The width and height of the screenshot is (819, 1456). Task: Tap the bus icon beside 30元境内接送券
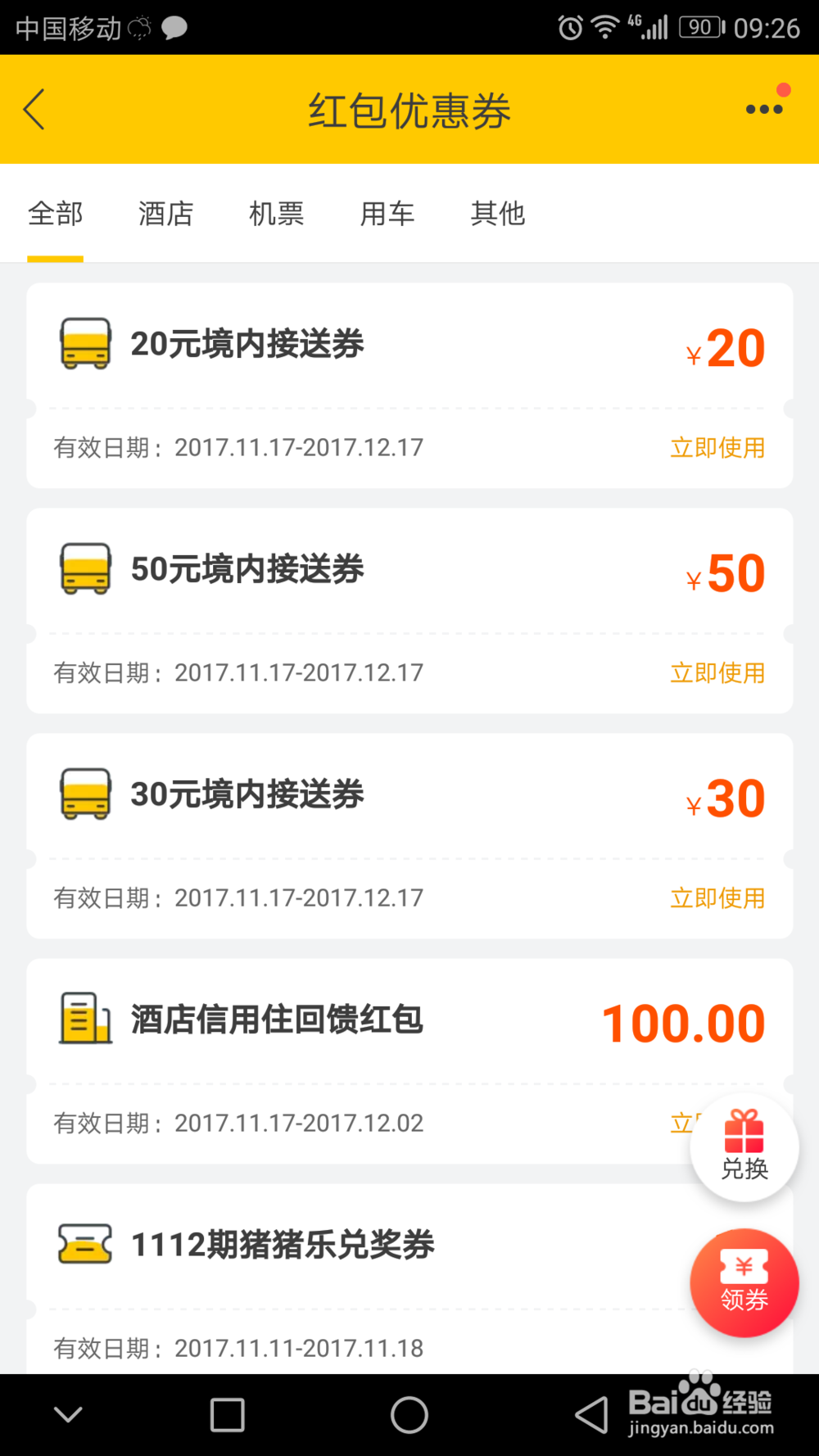point(84,794)
